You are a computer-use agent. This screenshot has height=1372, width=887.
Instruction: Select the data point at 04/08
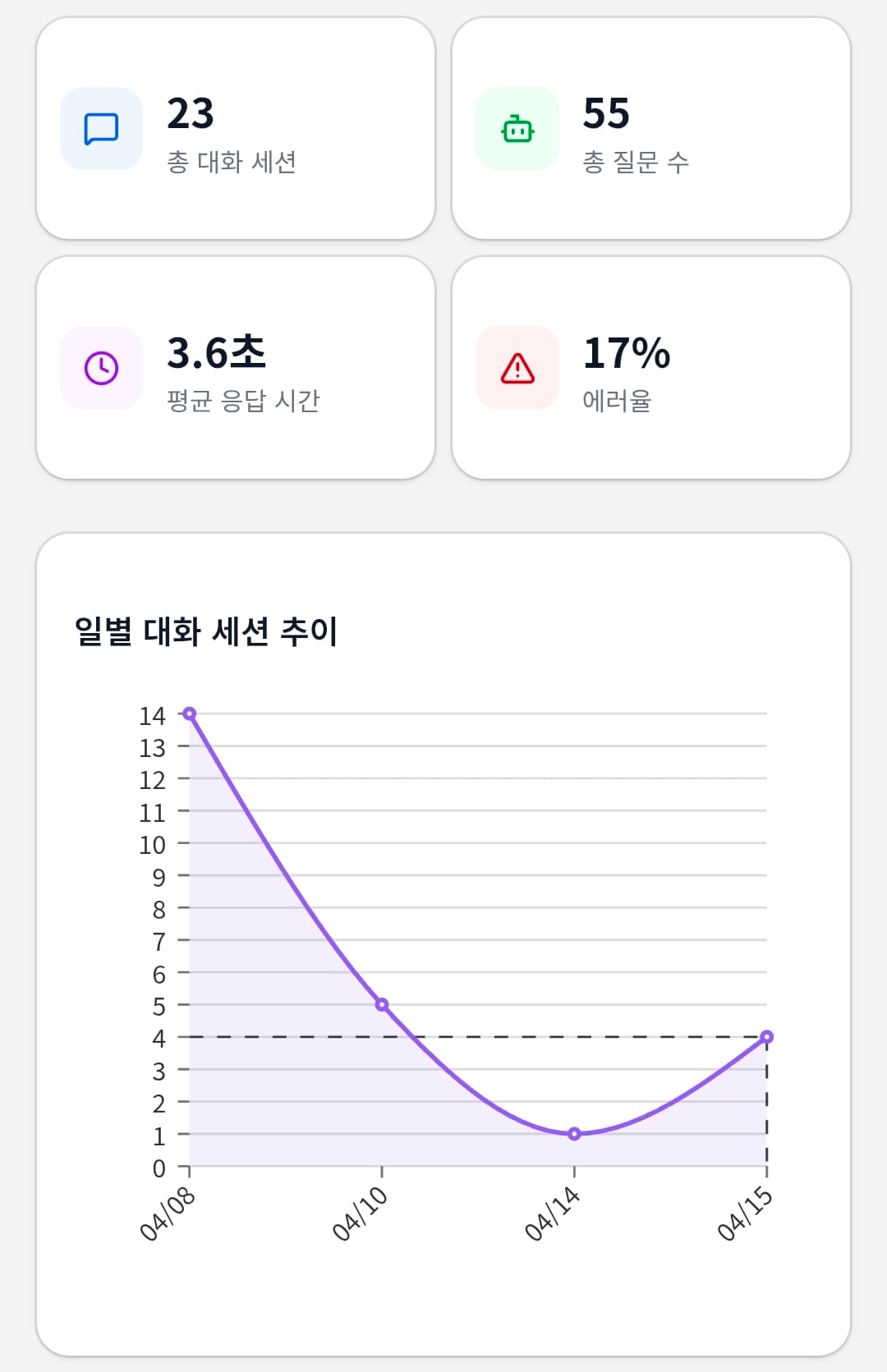pyautogui.click(x=190, y=713)
